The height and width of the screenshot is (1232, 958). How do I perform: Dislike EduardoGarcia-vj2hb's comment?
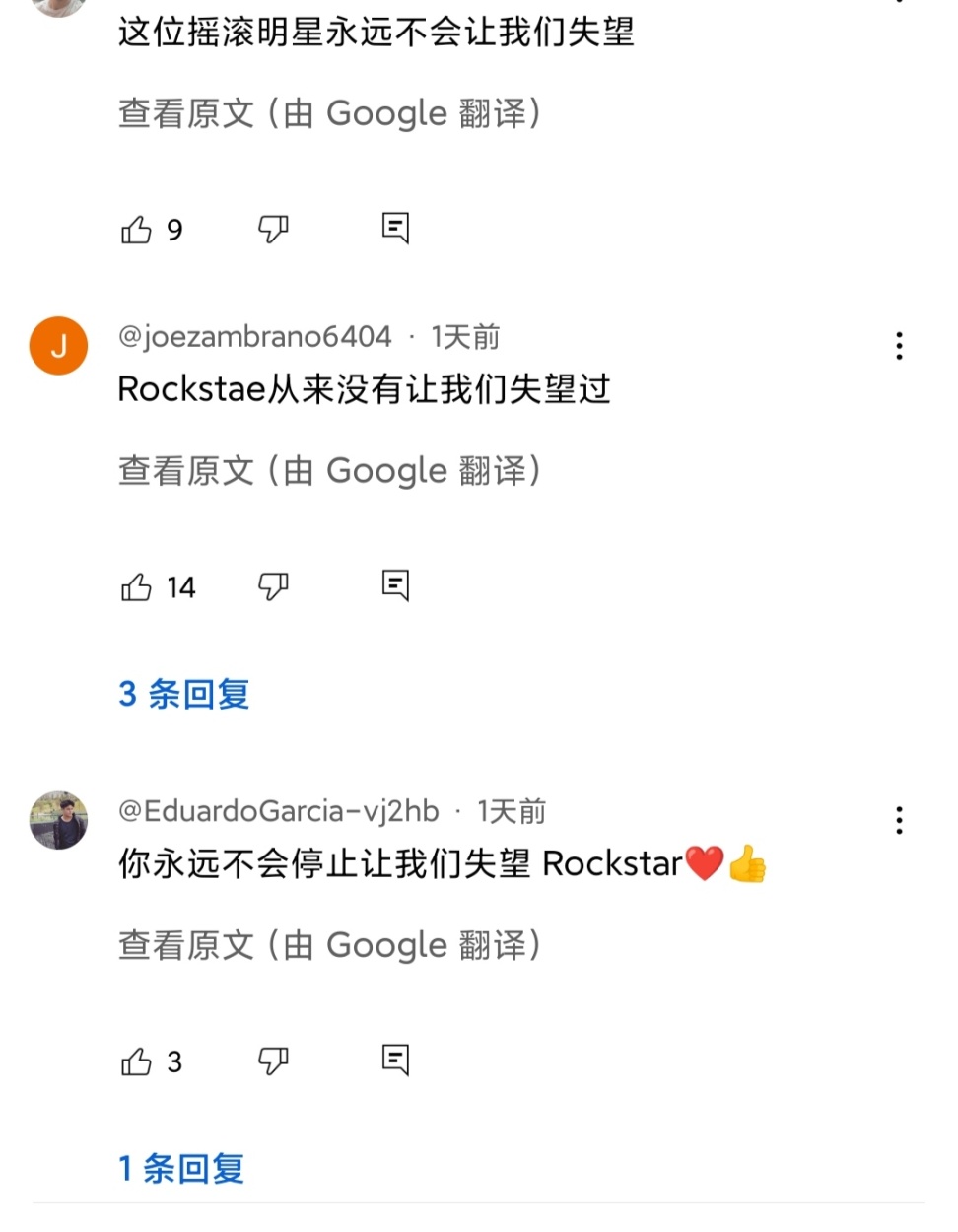273,1061
